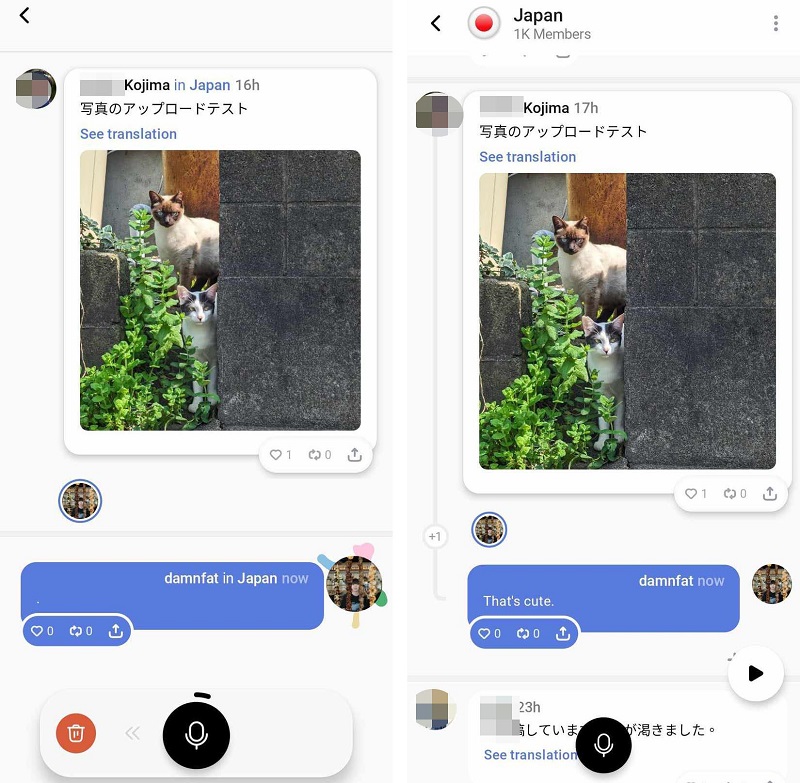Open the overflow menu in Japan group header
The image size is (800, 783).
coord(776,24)
